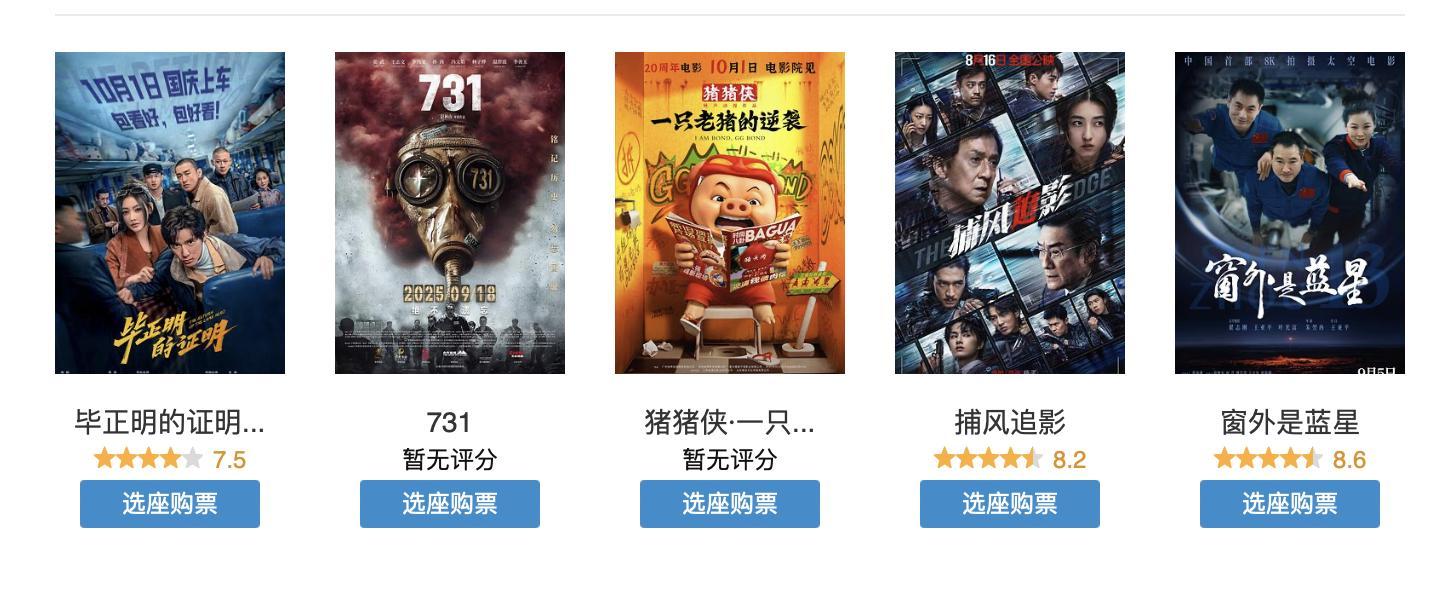Open the 731 movie poster
This screenshot has width=1442, height=608.
(x=450, y=213)
